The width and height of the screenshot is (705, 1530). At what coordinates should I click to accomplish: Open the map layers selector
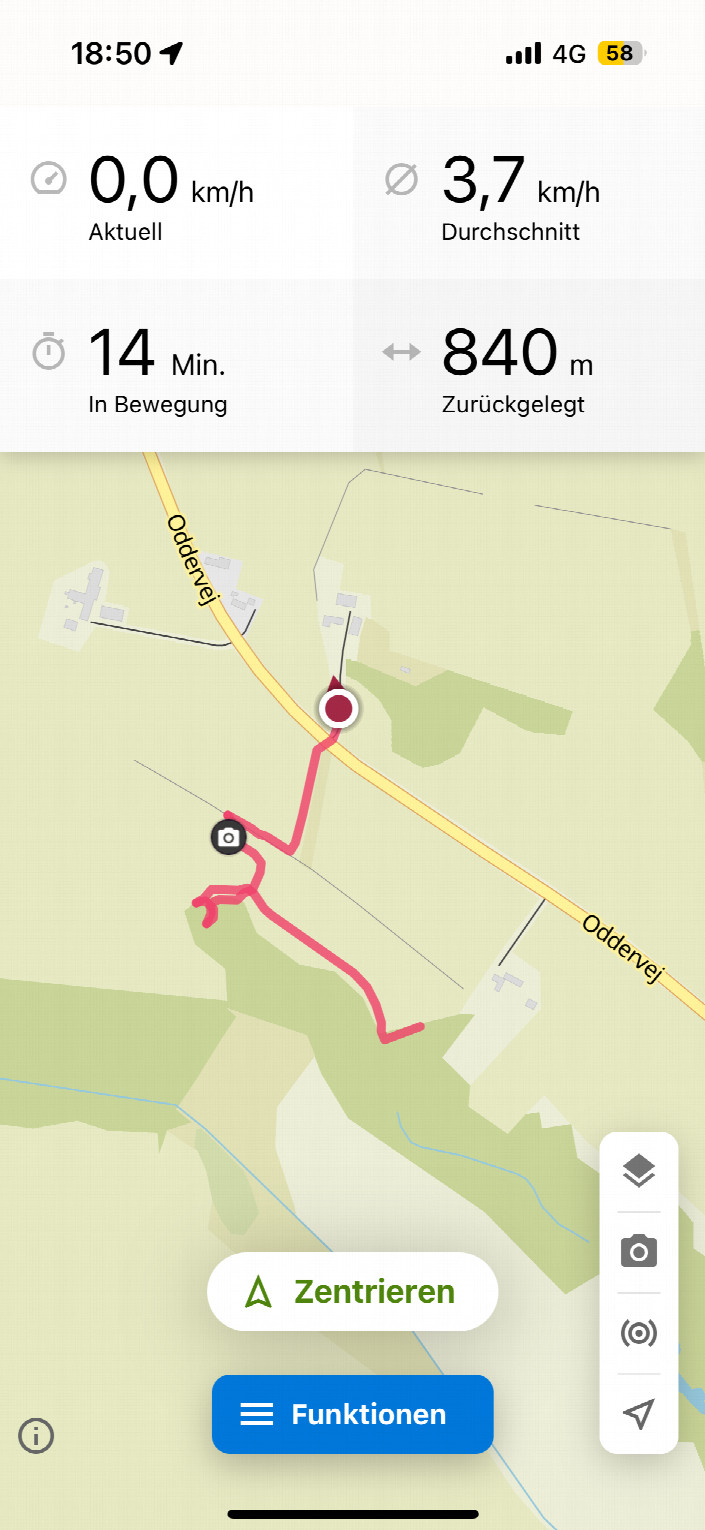pyautogui.click(x=639, y=1171)
